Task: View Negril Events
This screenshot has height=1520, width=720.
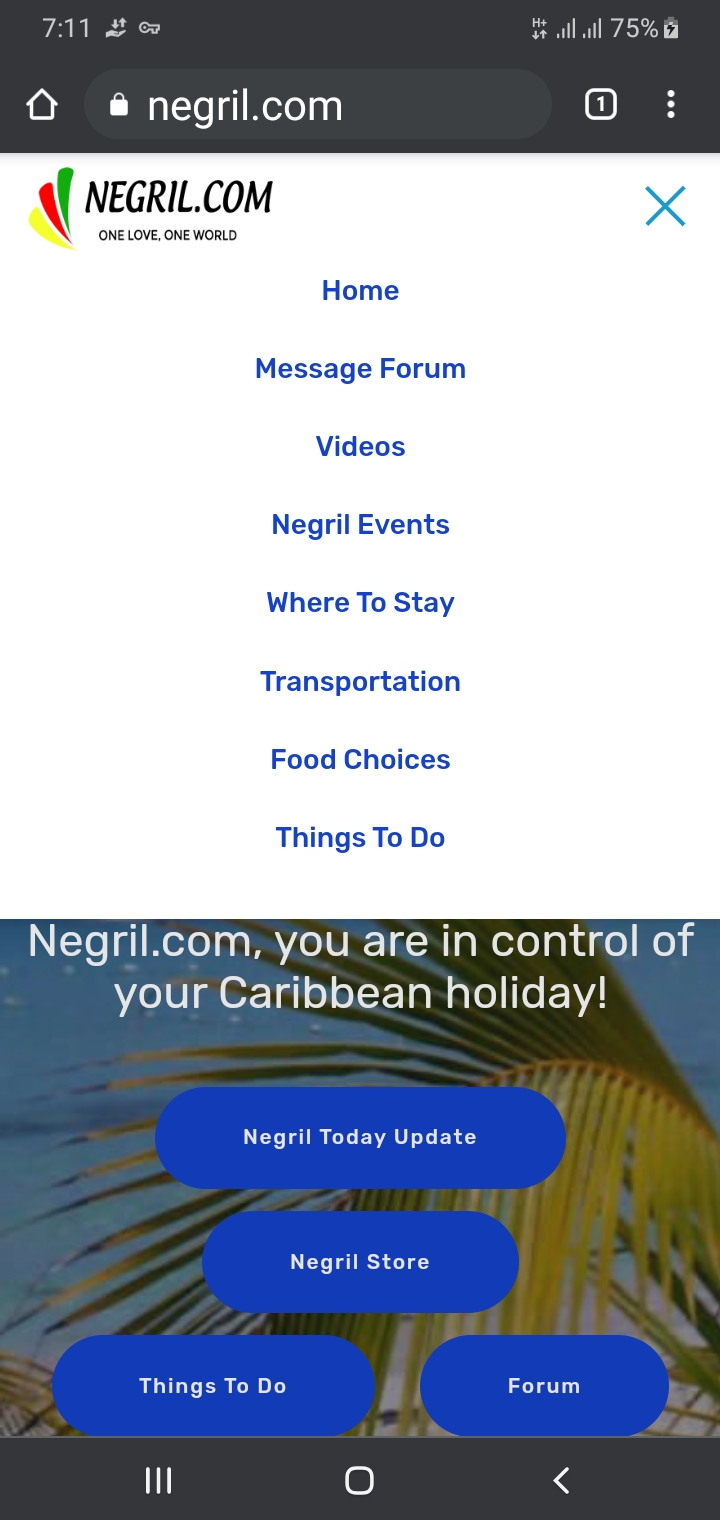Action: pyautogui.click(x=360, y=525)
